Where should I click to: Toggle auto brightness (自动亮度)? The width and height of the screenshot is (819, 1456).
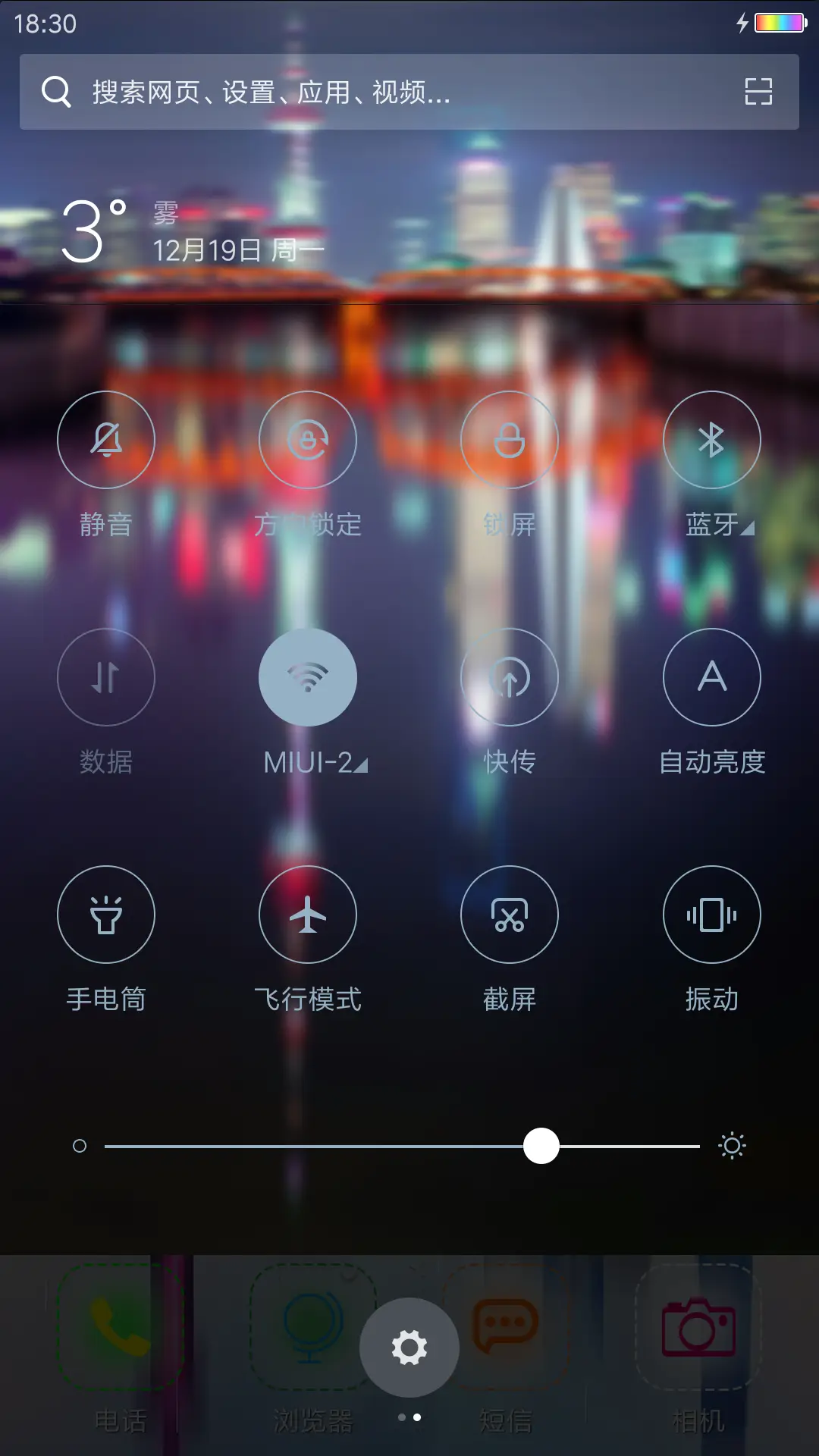[711, 677]
